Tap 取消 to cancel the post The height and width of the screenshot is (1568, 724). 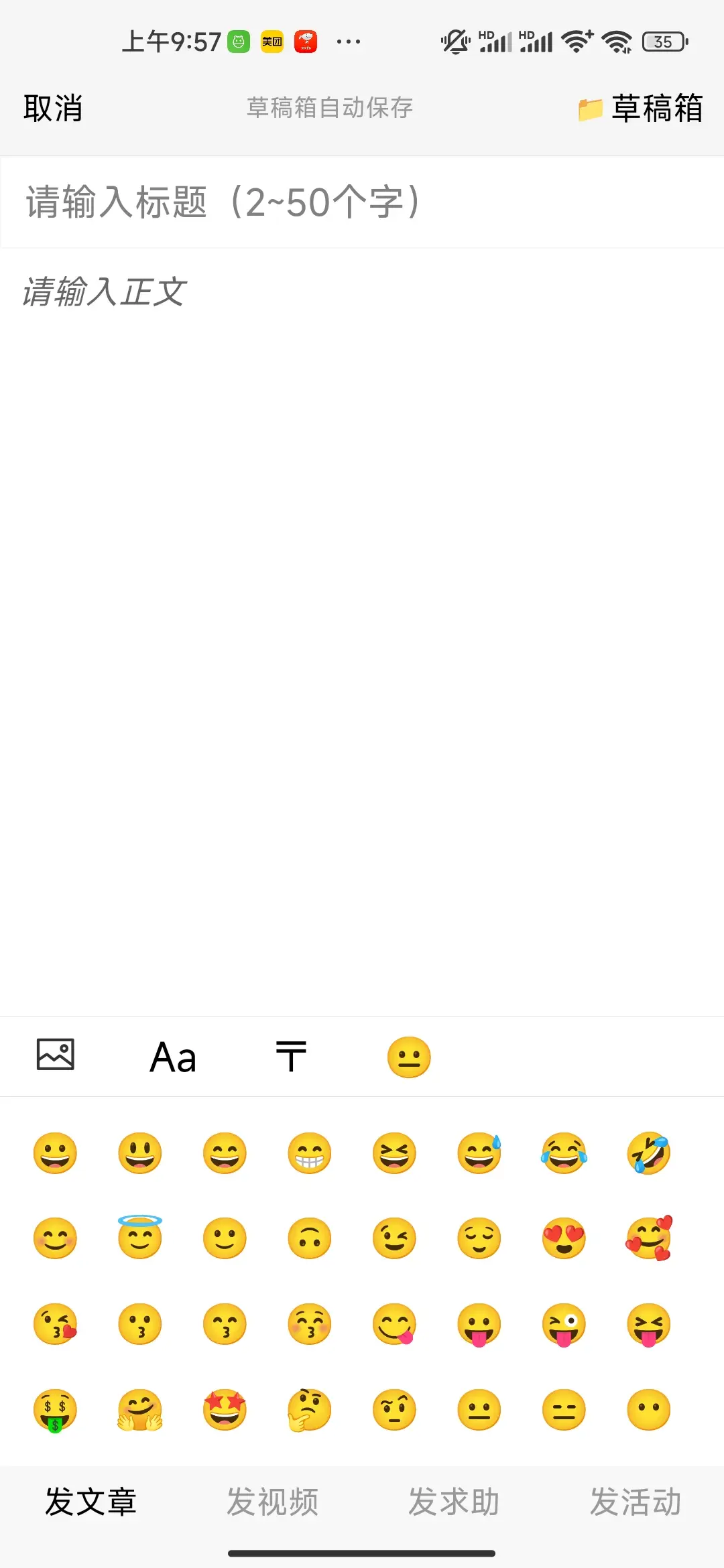click(53, 108)
